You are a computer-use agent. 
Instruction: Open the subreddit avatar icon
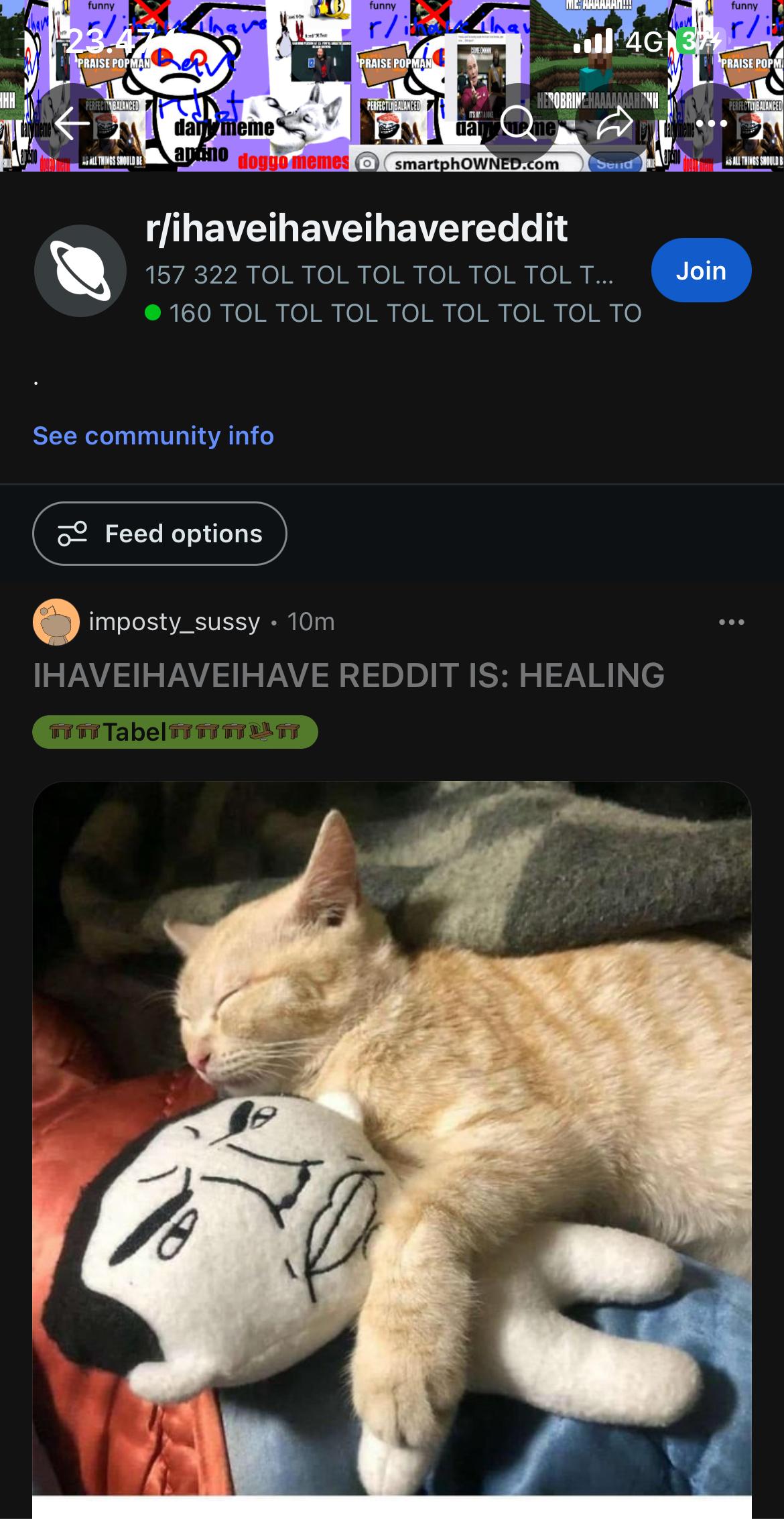(80, 270)
